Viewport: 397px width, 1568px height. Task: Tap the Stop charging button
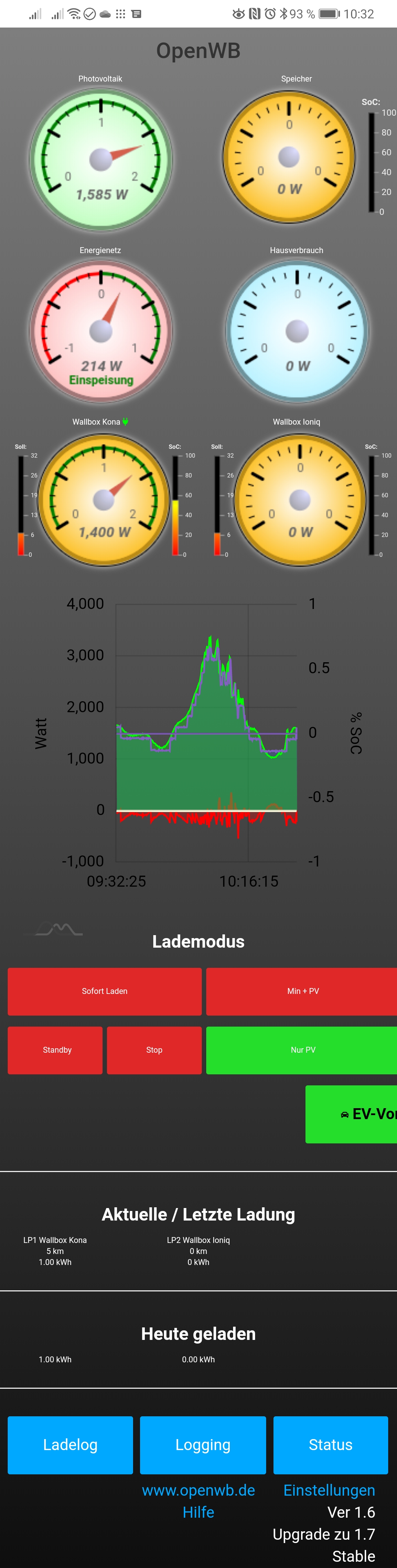pos(154,1050)
